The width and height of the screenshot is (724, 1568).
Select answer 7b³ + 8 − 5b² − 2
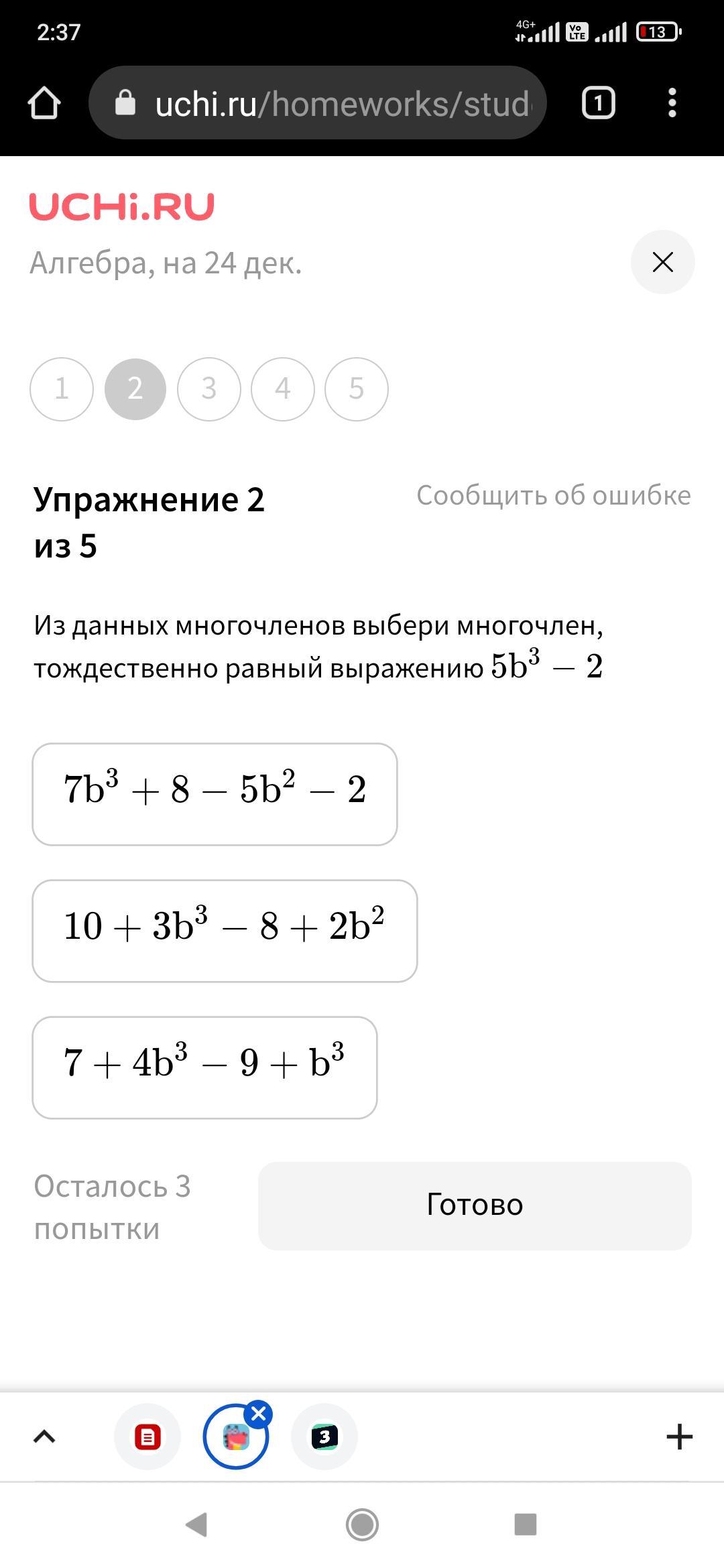(215, 794)
